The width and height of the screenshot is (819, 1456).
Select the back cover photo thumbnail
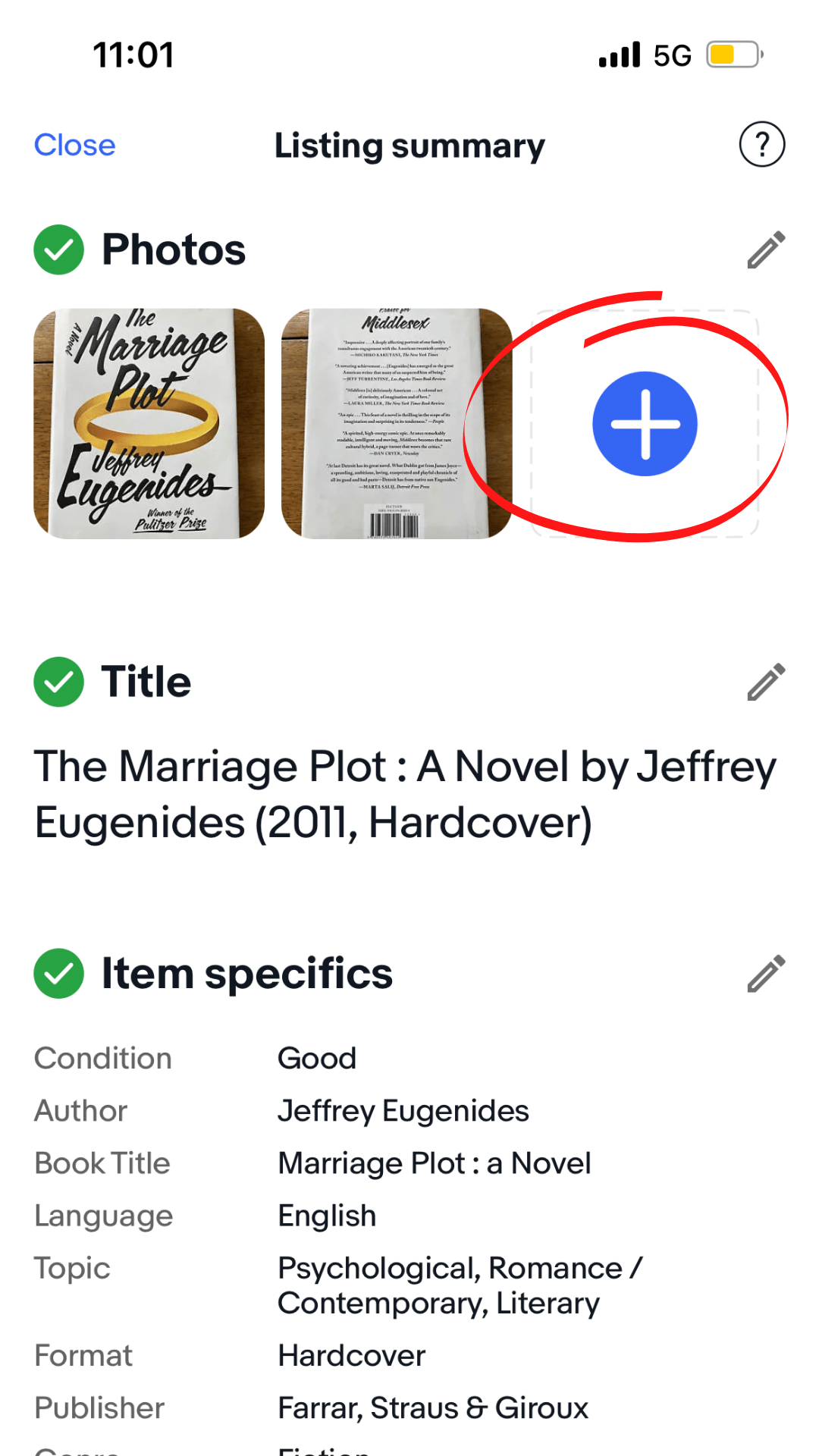(397, 422)
